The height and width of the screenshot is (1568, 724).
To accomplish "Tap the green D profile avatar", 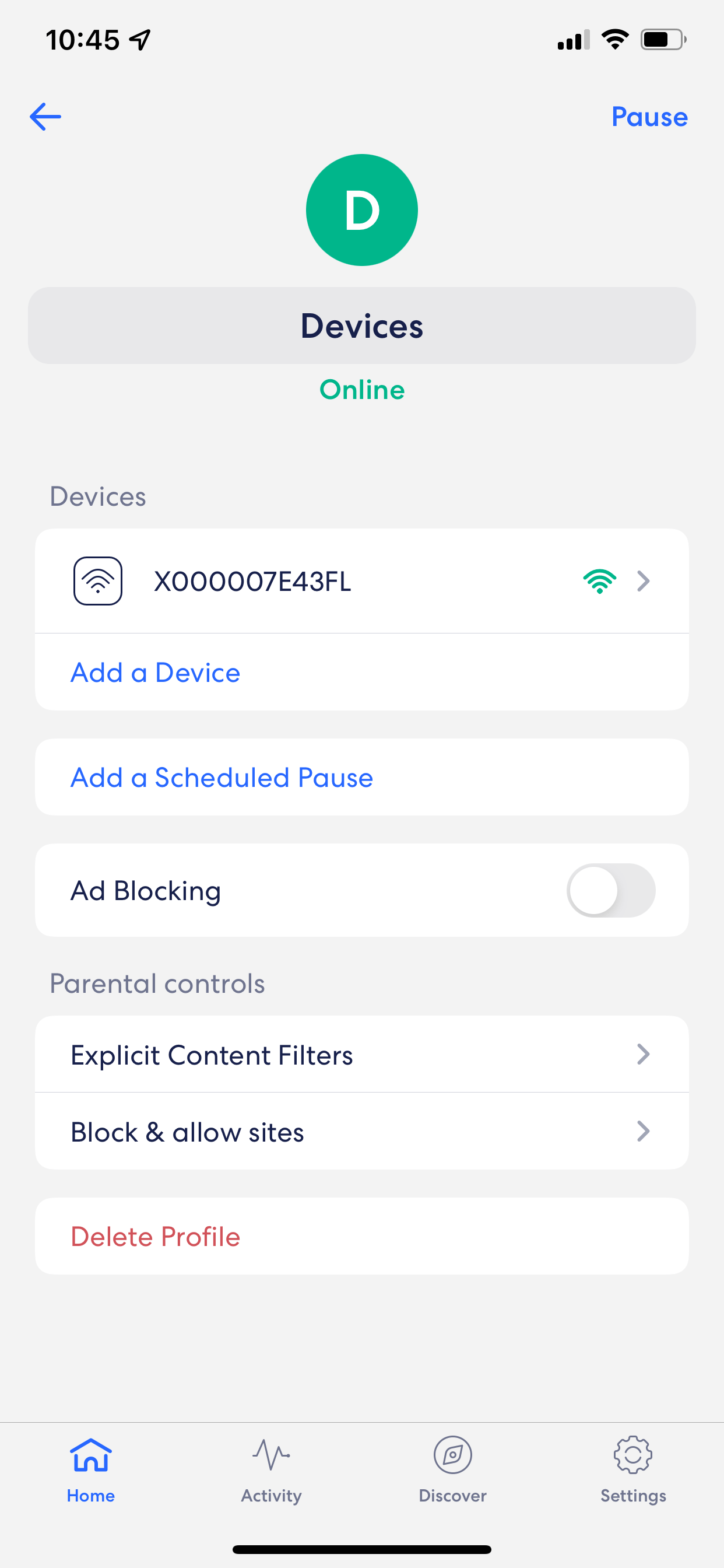I will click(361, 210).
